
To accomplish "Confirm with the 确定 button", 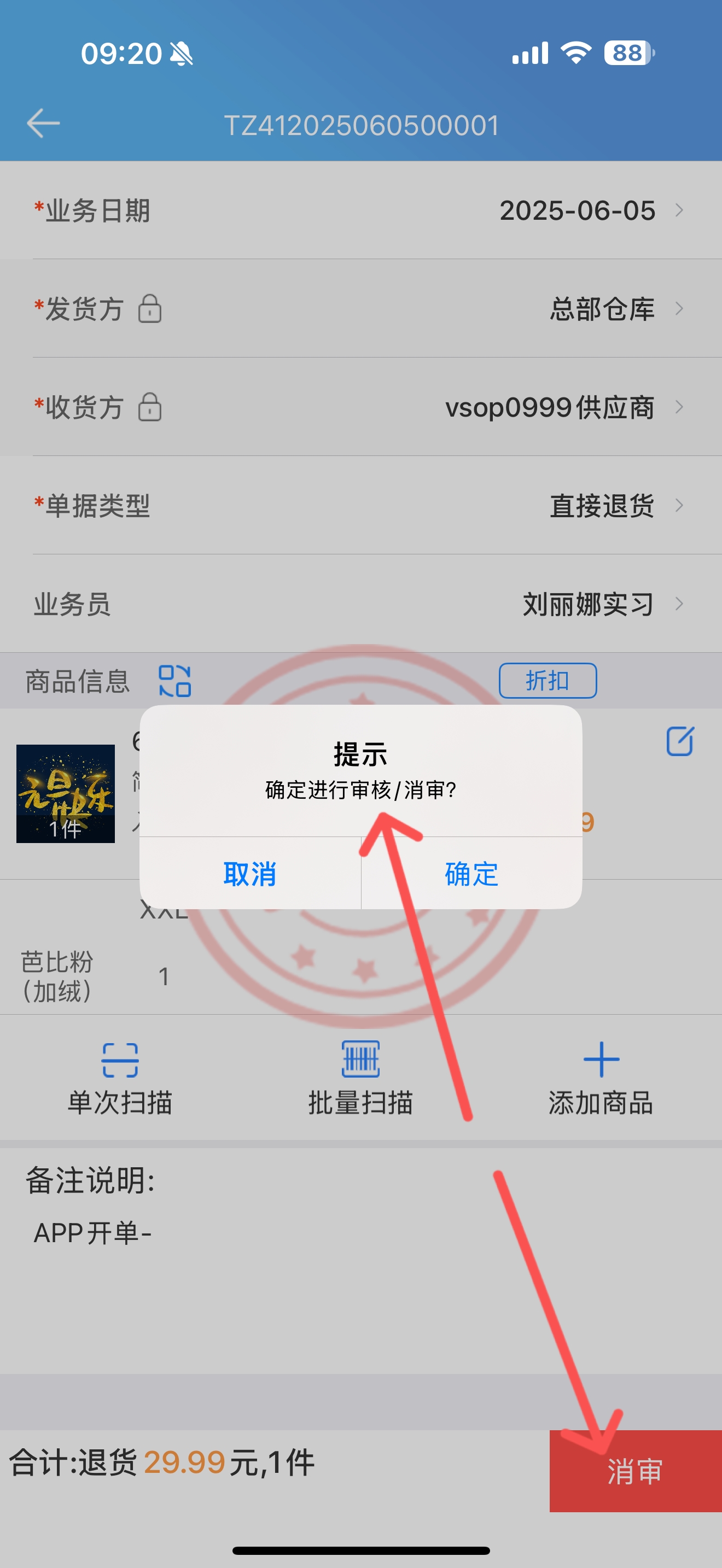I will point(472,874).
